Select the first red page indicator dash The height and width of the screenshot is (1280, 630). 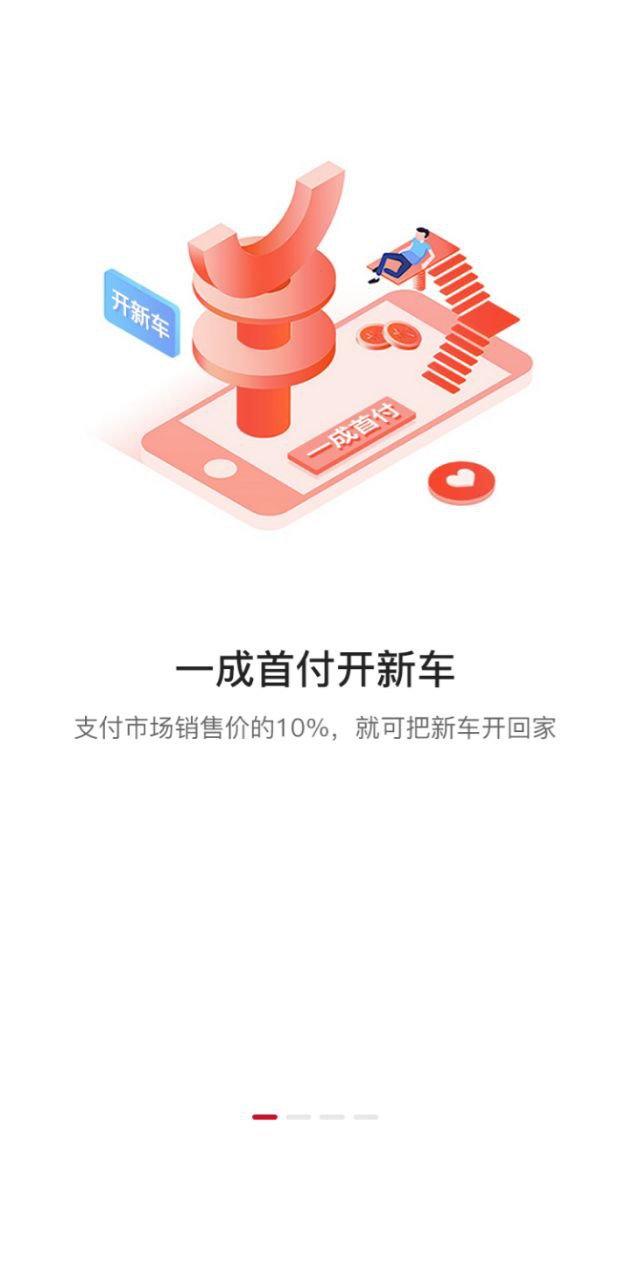click(265, 1116)
